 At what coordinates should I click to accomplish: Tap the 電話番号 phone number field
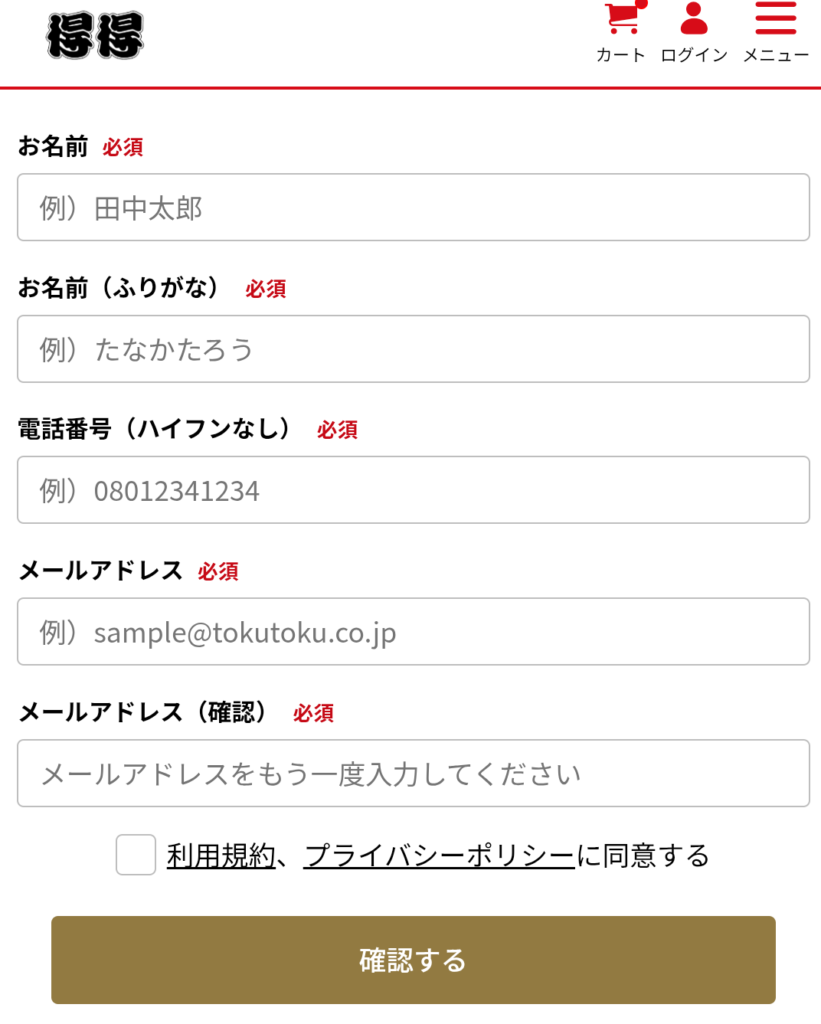[413, 490]
